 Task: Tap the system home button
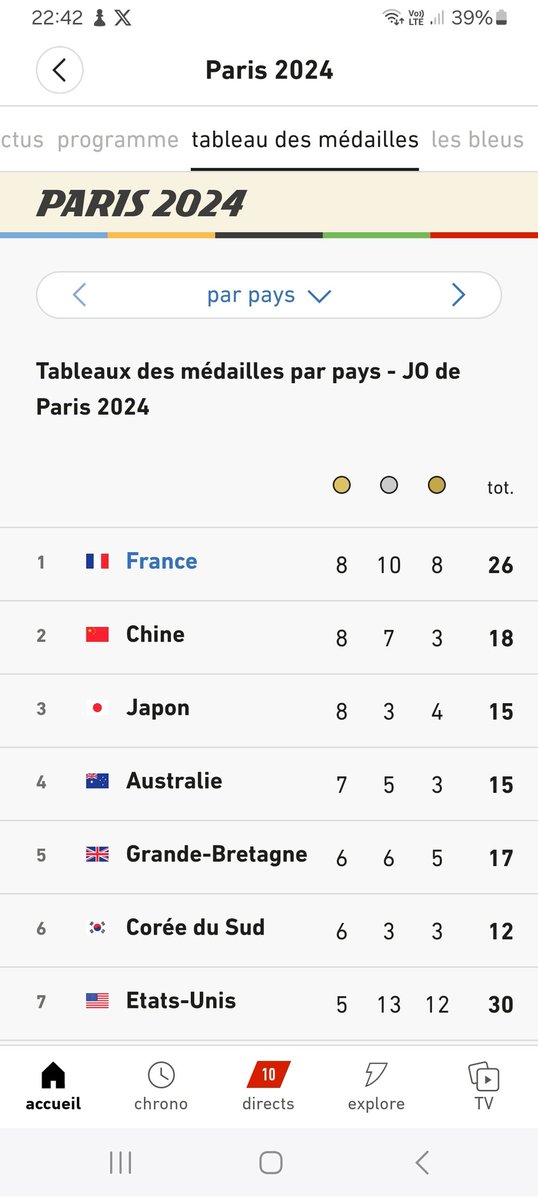coord(270,1162)
